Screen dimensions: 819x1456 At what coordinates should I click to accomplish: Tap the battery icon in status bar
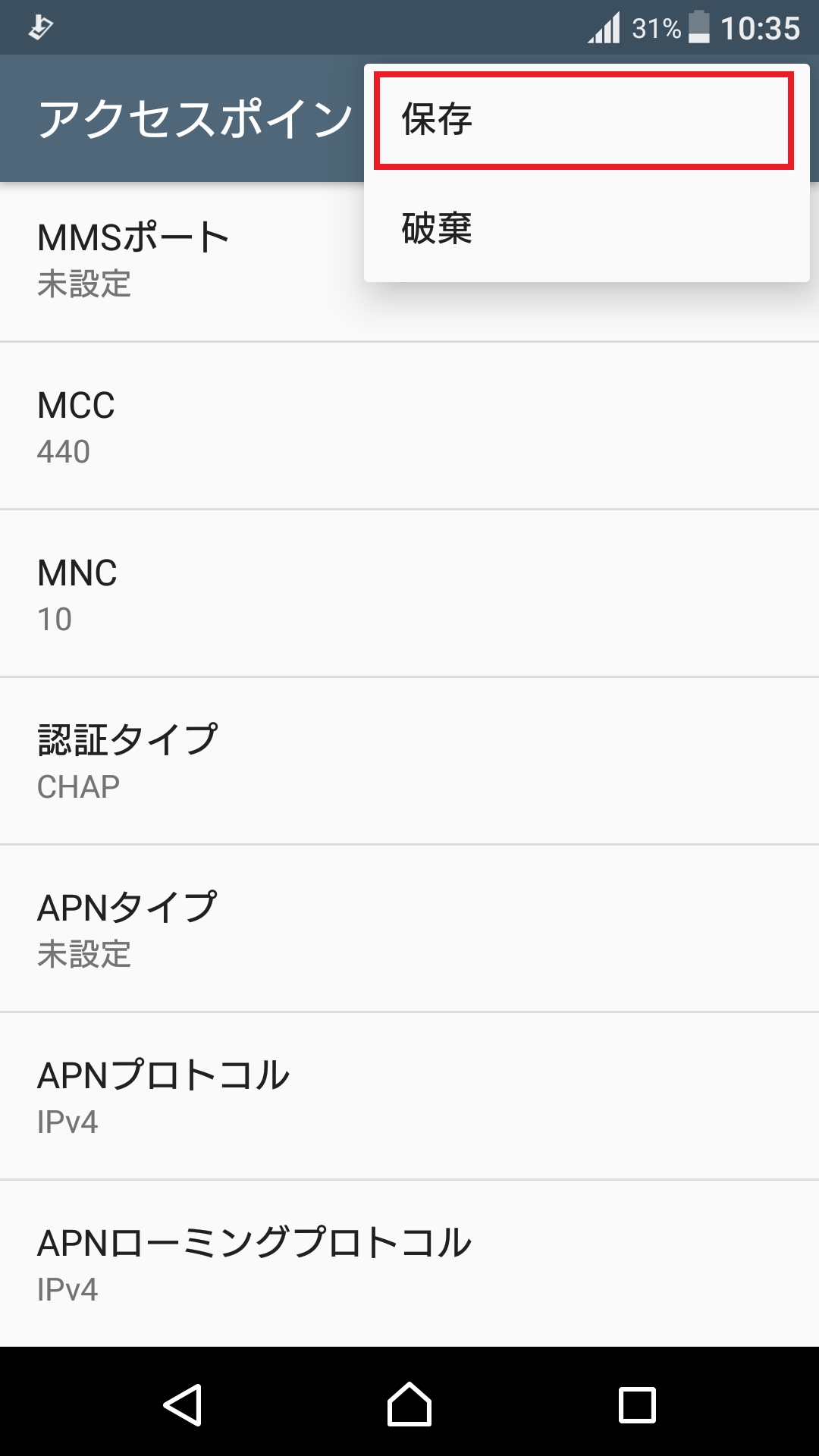[698, 25]
